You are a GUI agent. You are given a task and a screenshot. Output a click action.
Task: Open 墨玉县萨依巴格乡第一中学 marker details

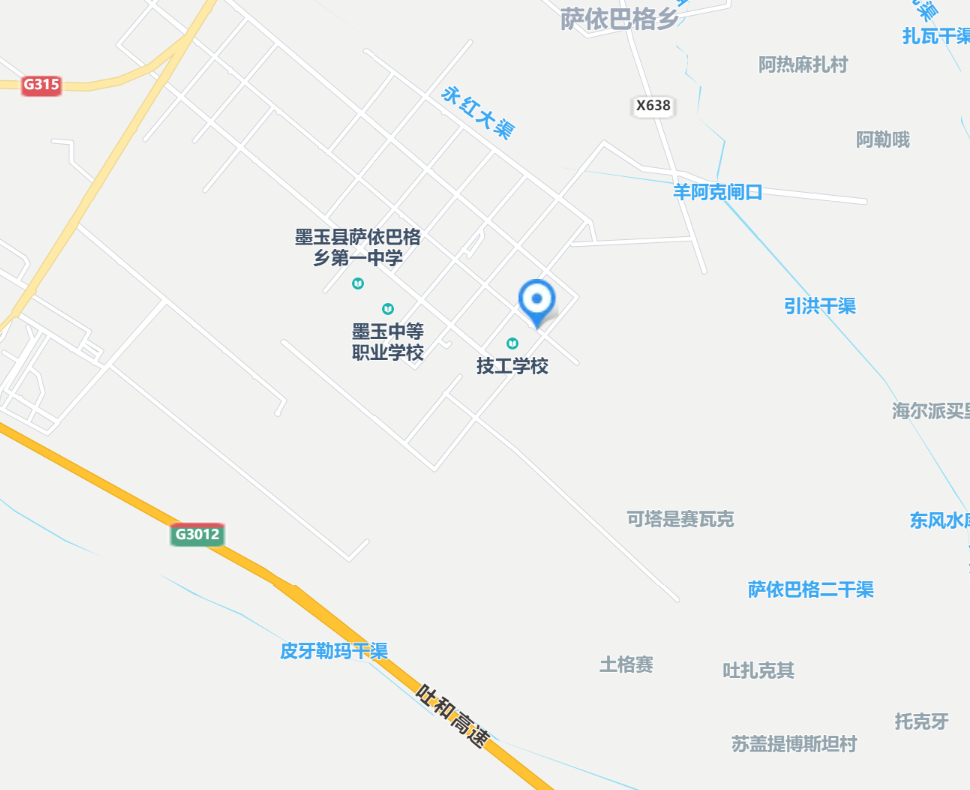pos(358,284)
